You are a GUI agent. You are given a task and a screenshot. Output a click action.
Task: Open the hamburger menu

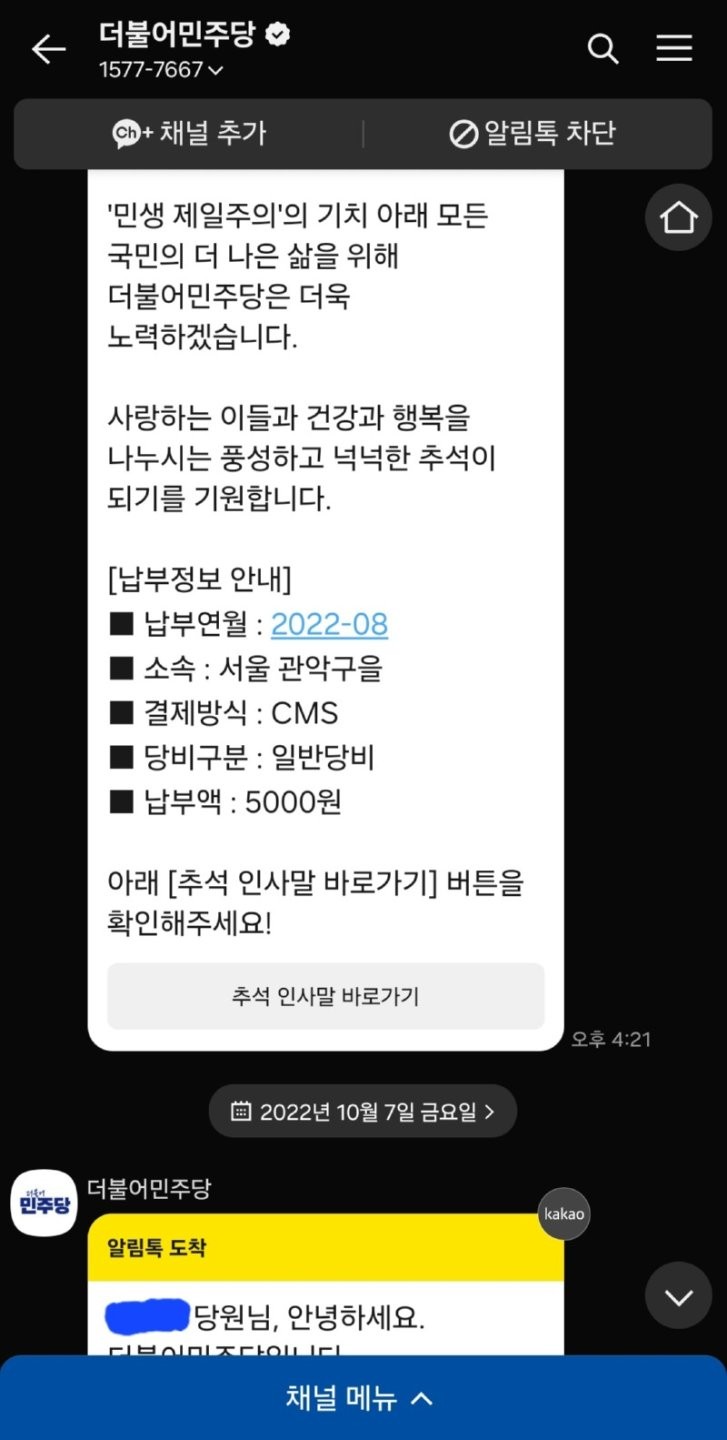pyautogui.click(x=674, y=48)
